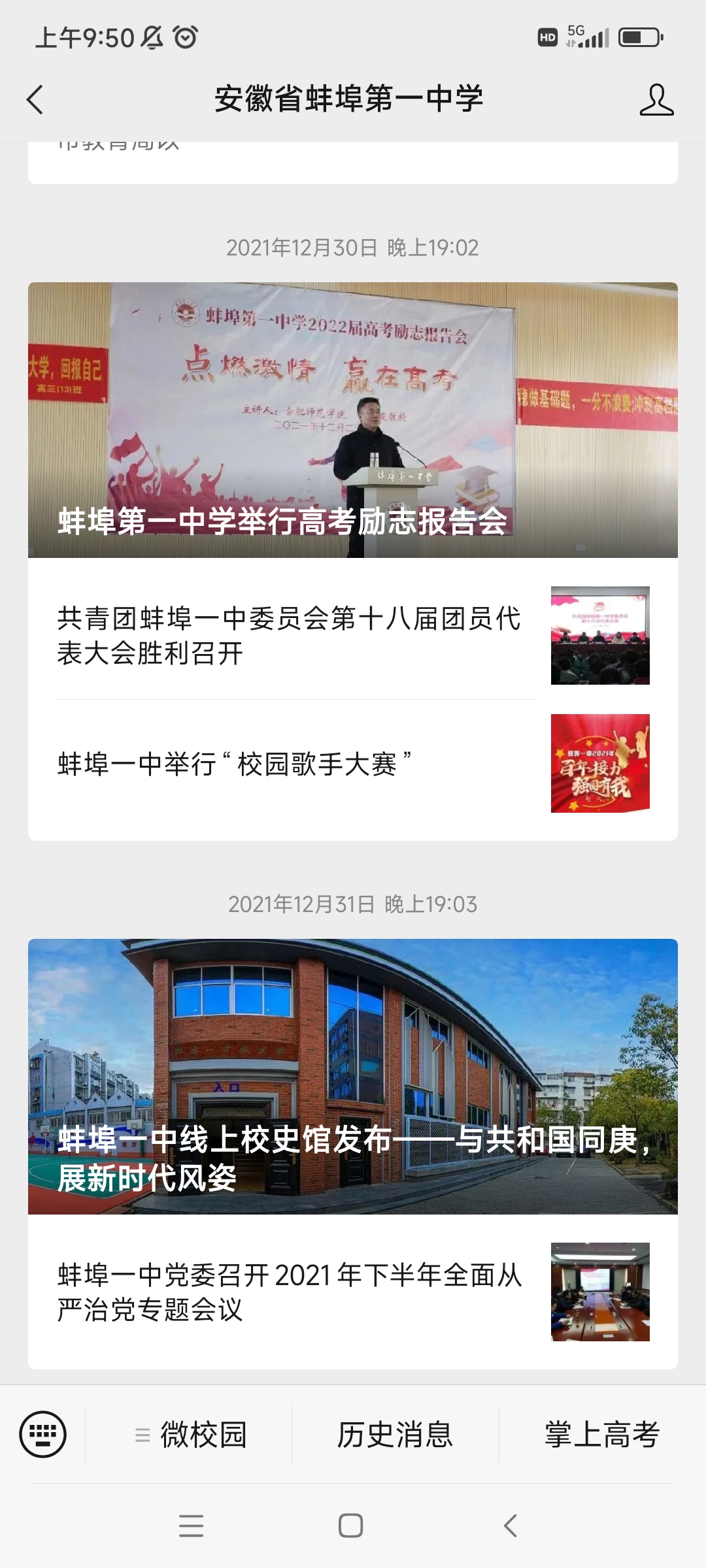Go back from the official account page

(35, 100)
